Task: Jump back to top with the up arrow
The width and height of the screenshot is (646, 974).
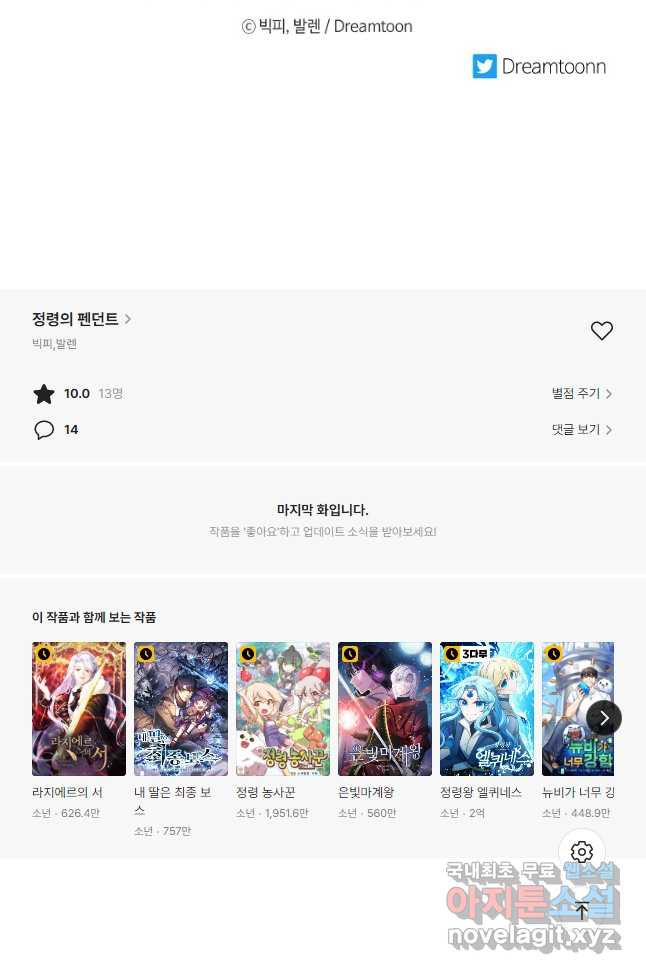Action: pyautogui.click(x=582, y=909)
